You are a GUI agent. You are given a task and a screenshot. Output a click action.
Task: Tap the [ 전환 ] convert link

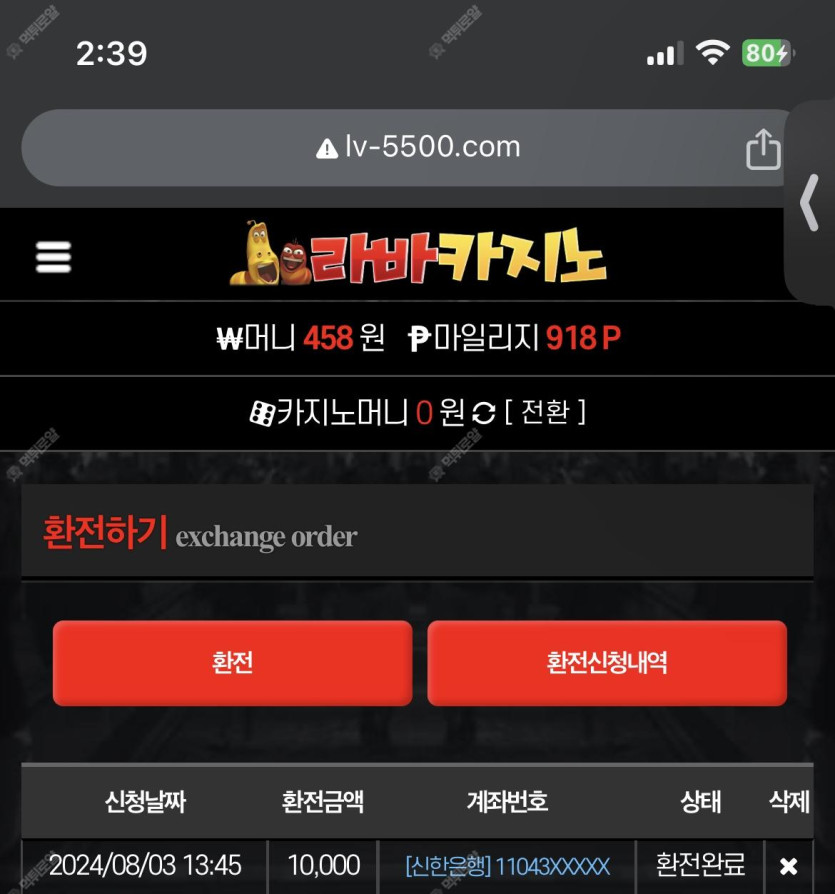pos(545,411)
